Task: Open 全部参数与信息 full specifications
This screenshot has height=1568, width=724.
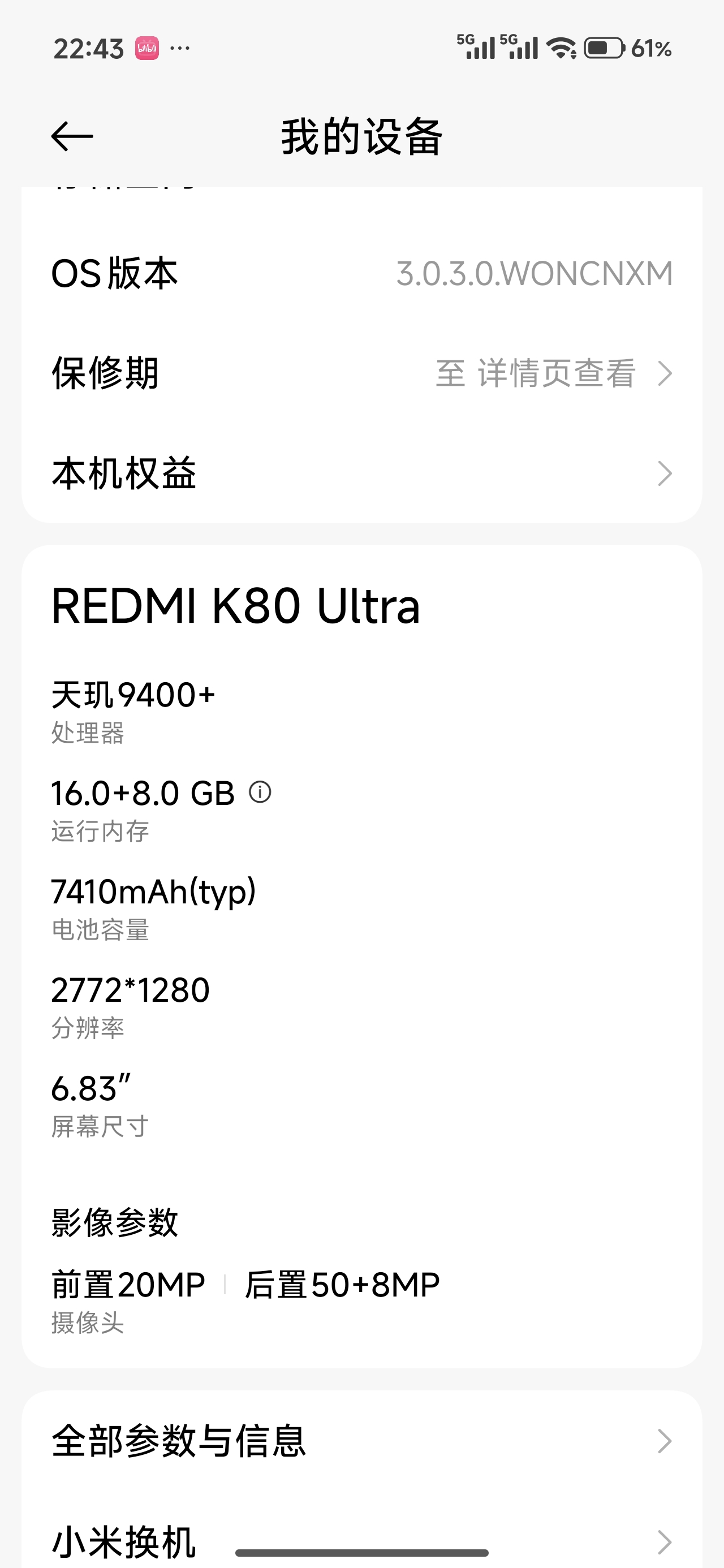Action: 361,1441
